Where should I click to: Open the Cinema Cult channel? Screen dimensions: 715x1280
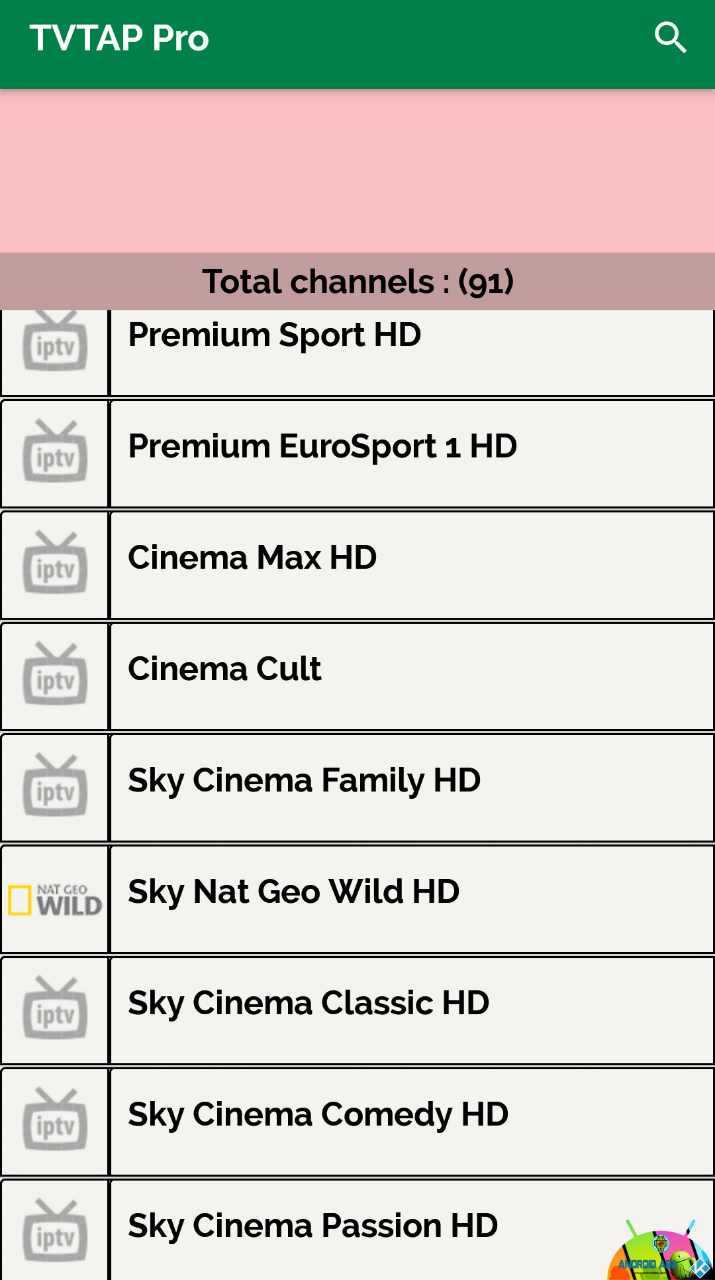(357, 676)
